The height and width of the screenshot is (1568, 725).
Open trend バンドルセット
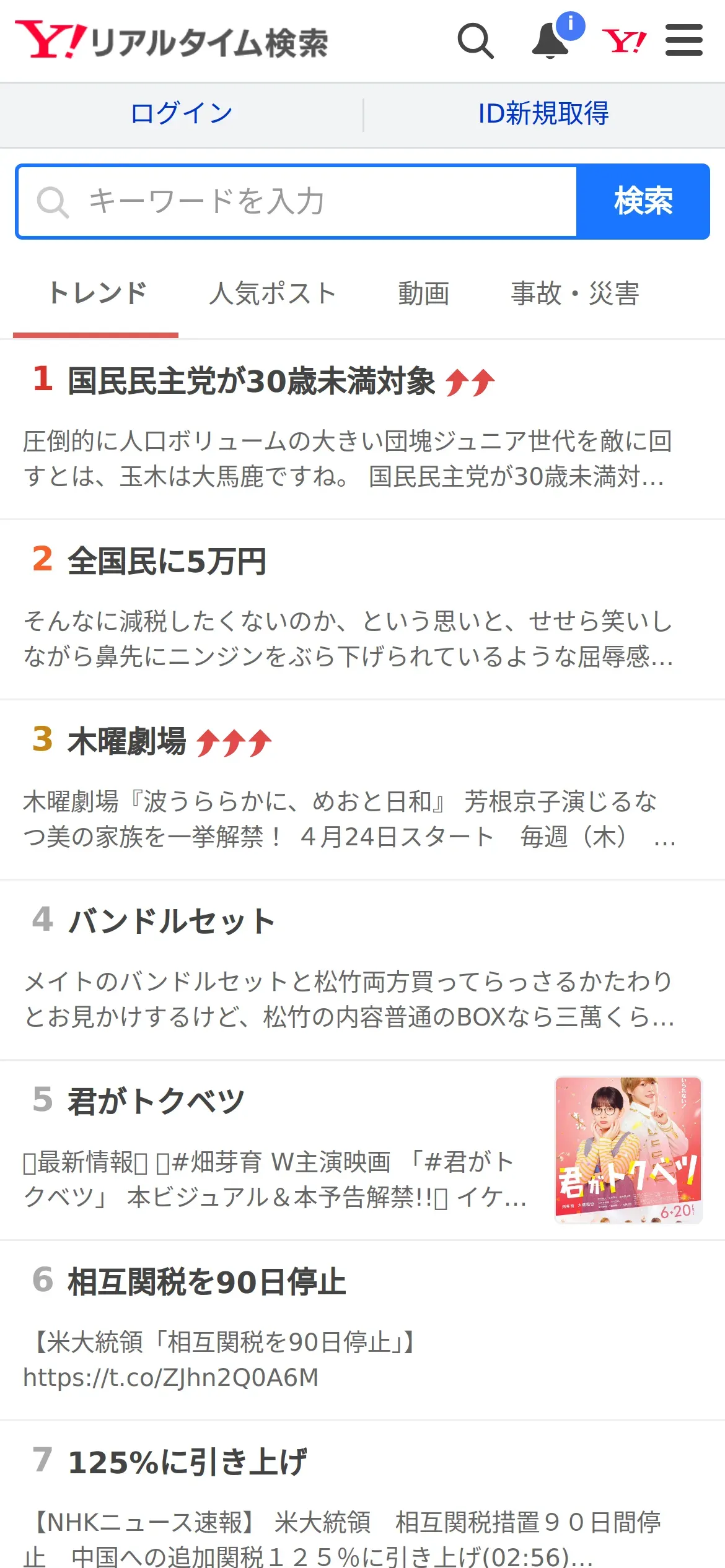[362, 970]
